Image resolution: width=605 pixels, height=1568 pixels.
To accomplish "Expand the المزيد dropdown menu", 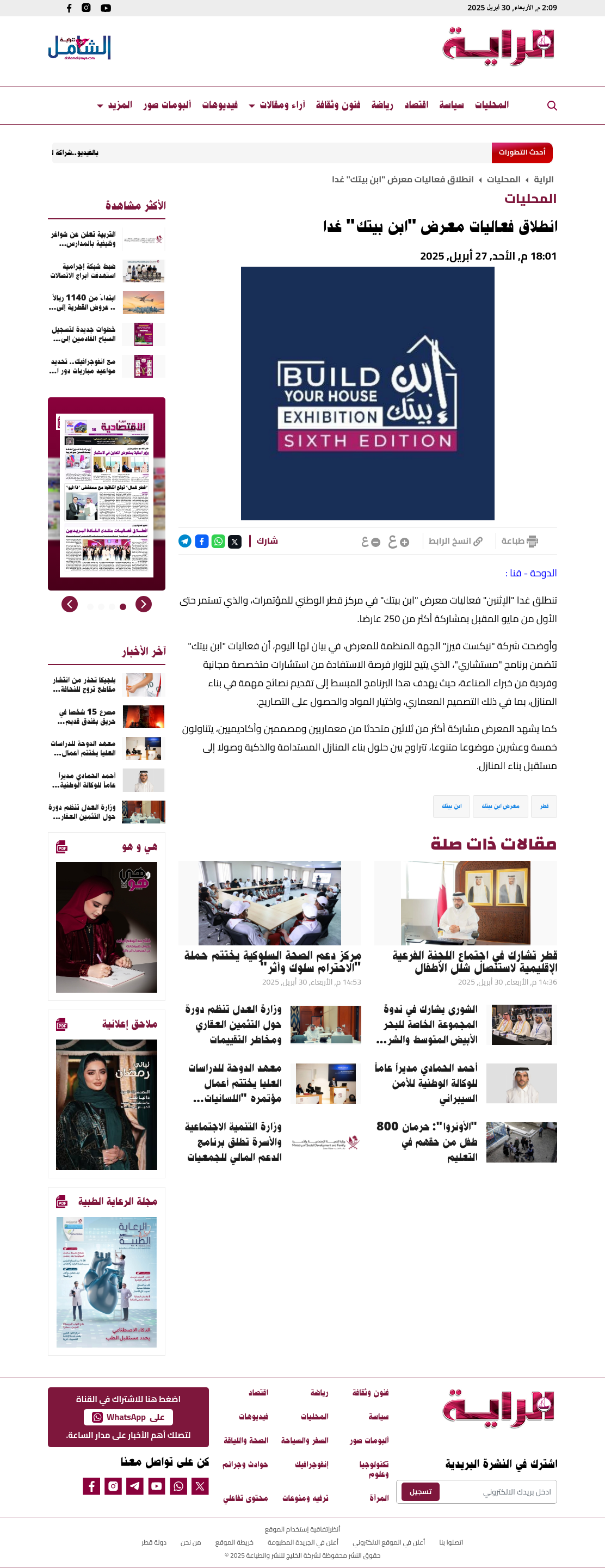I will pos(114,105).
